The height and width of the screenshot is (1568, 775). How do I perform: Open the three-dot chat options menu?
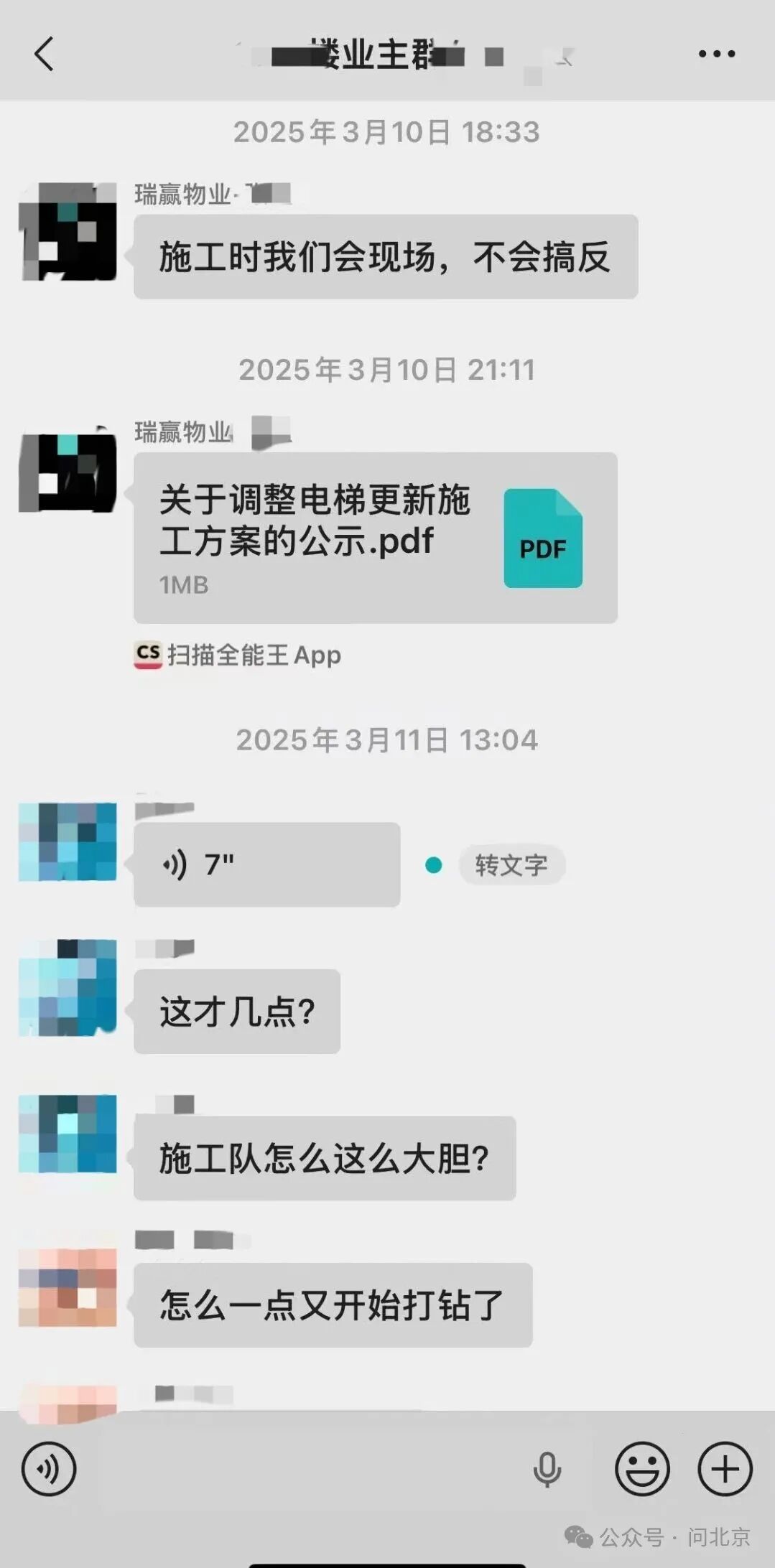[716, 54]
